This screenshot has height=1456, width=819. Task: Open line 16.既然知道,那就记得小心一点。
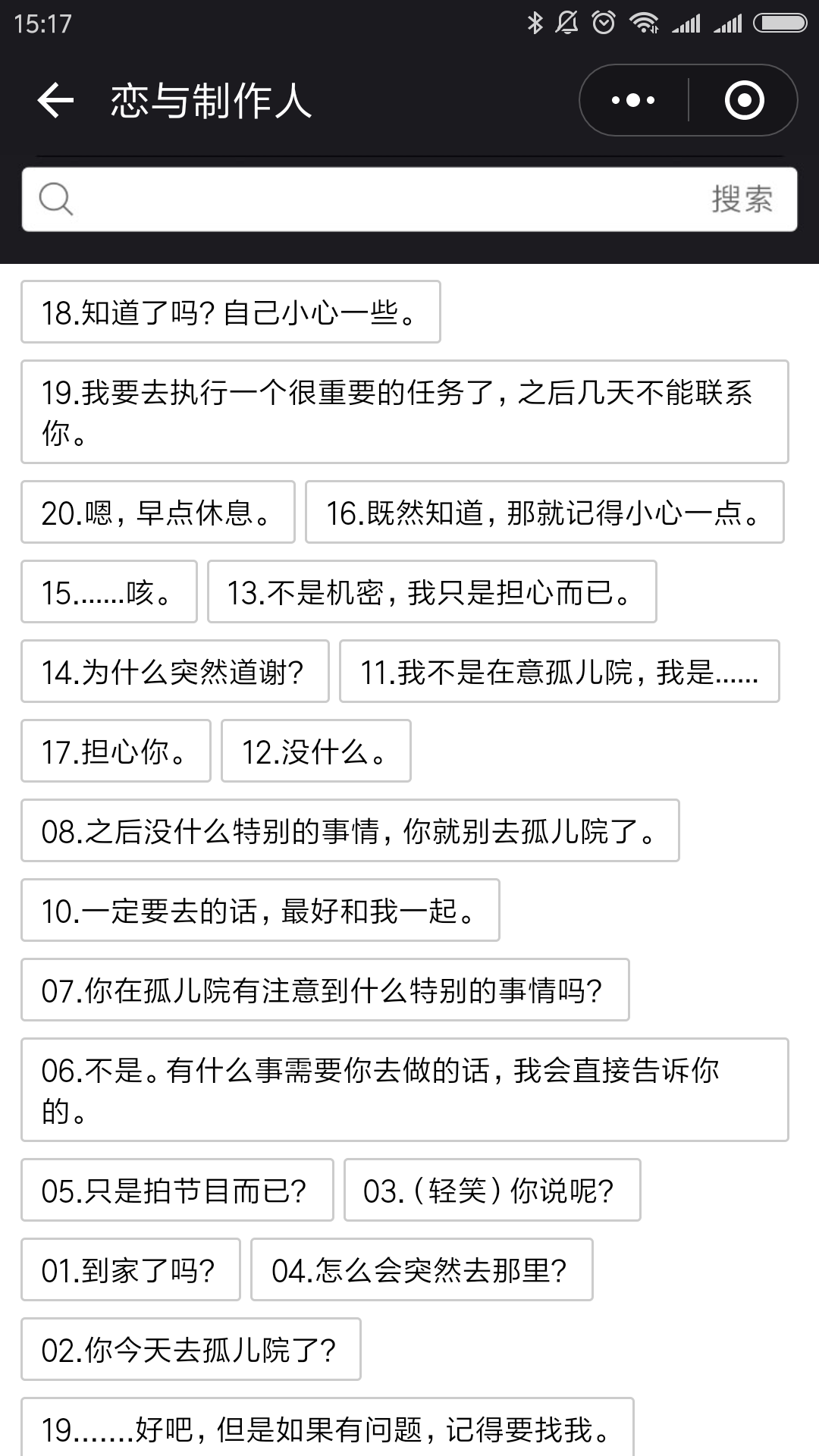(x=544, y=512)
